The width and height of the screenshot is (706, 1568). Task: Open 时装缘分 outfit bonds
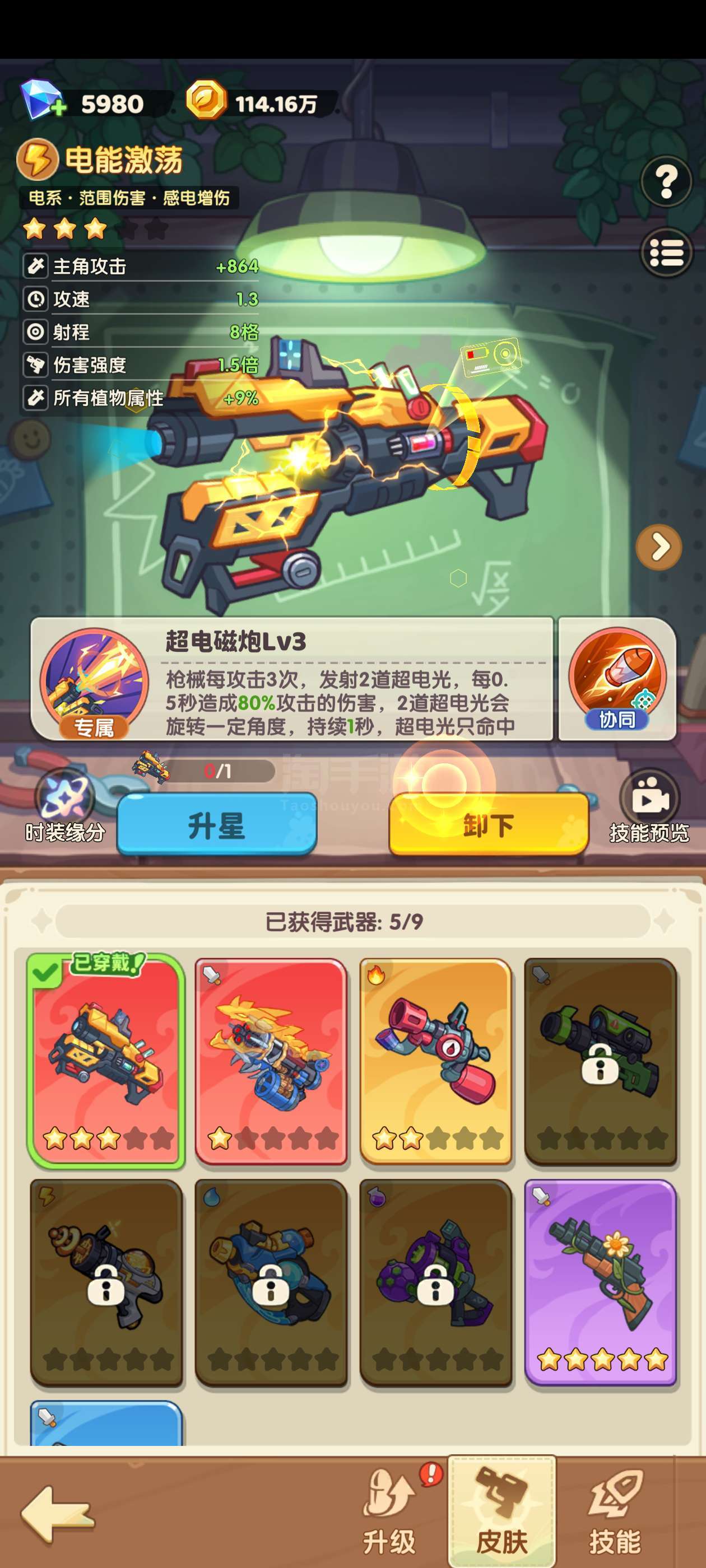(x=64, y=805)
